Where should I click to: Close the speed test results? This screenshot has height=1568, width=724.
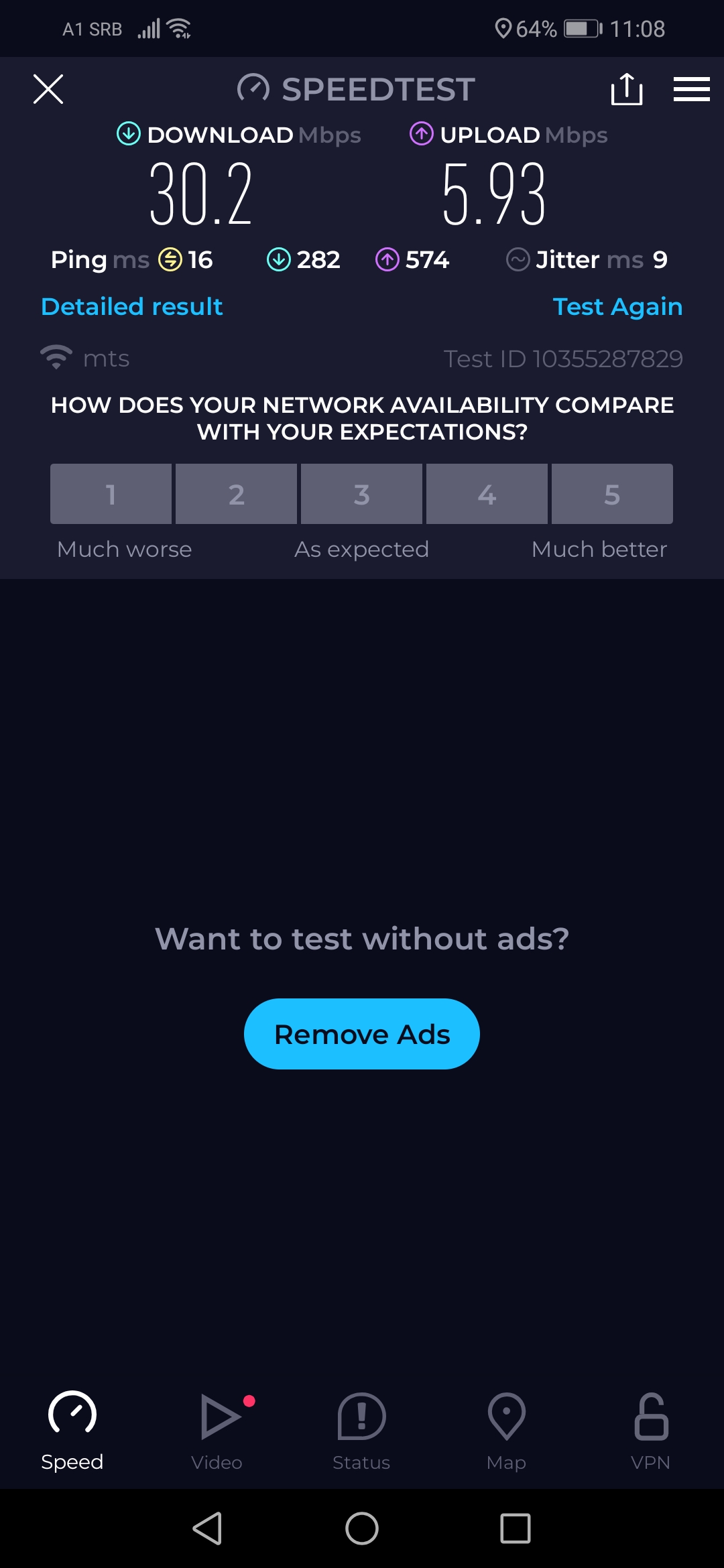48,89
